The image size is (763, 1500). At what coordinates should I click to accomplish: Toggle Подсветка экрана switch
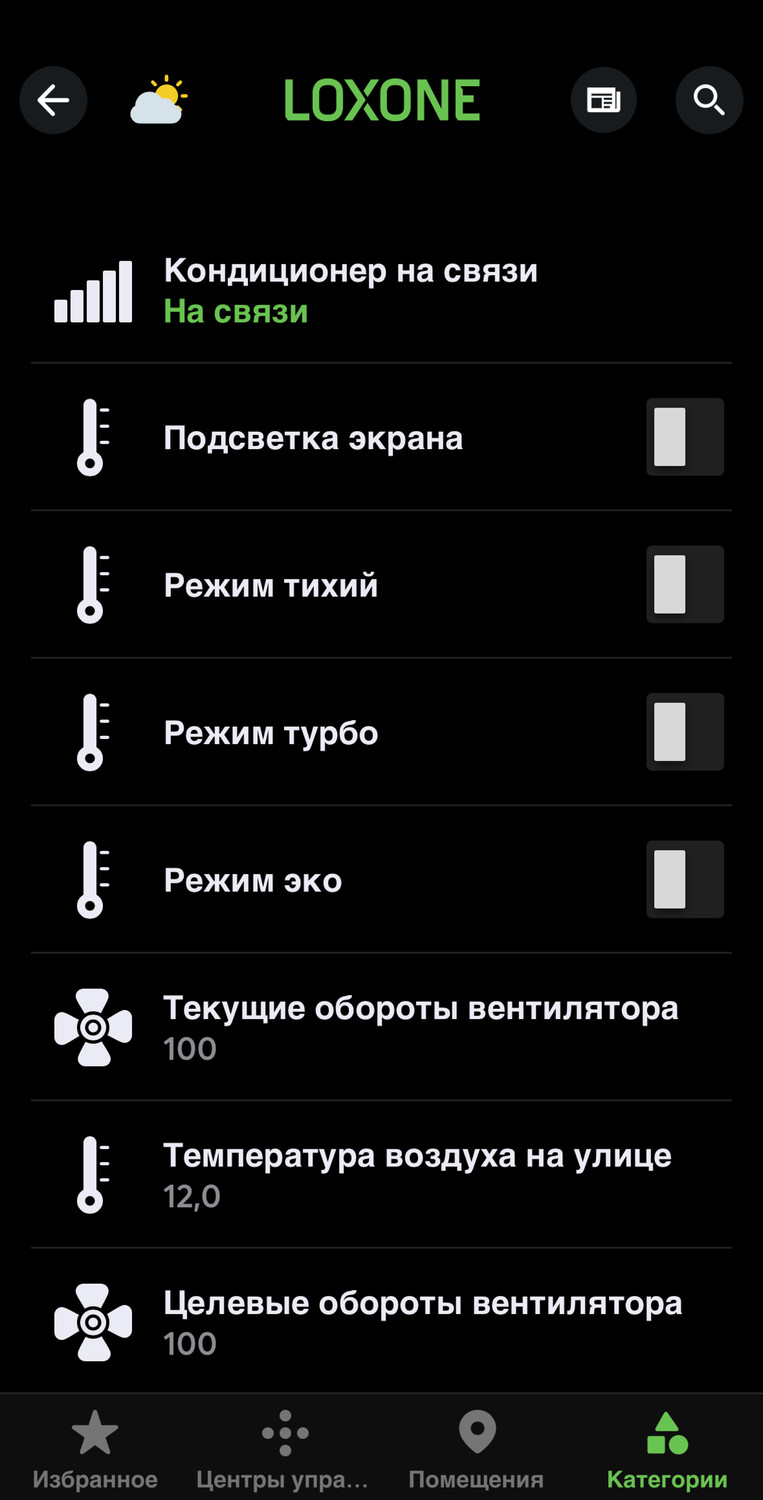(x=684, y=437)
